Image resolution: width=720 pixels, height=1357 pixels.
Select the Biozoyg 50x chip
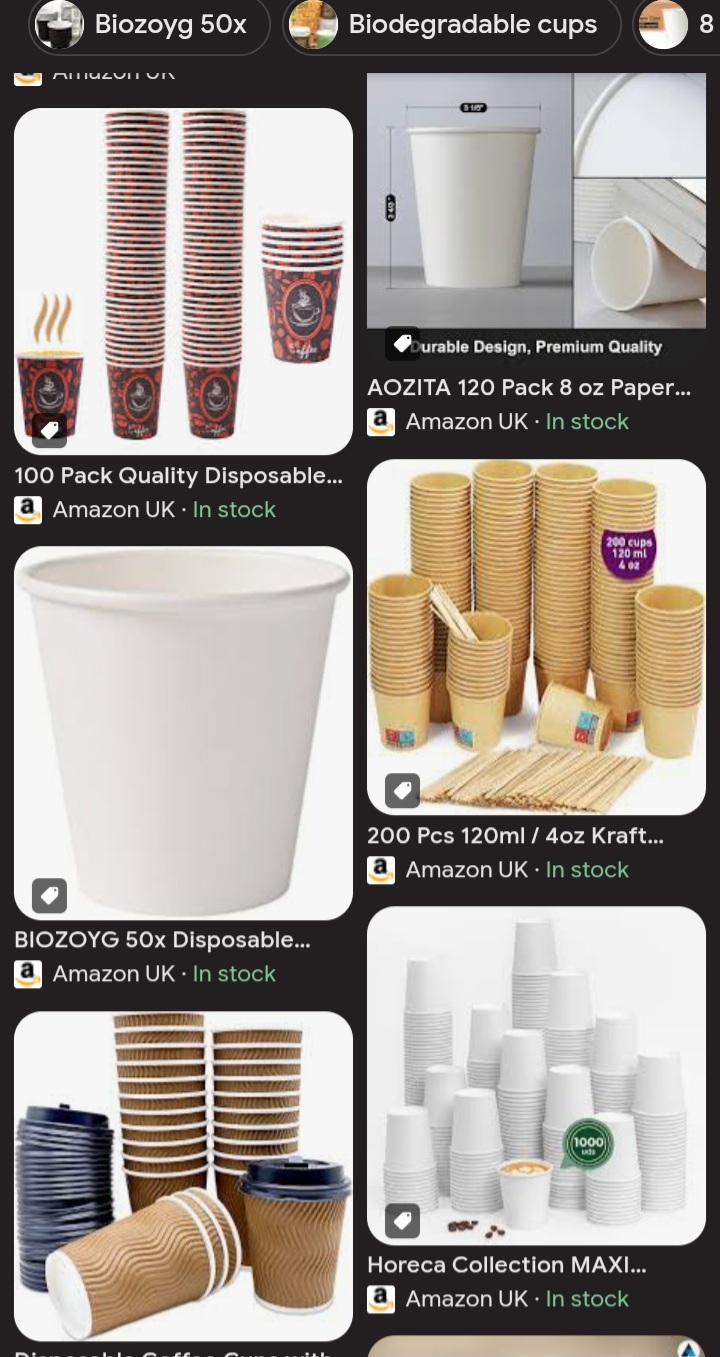(x=150, y=25)
